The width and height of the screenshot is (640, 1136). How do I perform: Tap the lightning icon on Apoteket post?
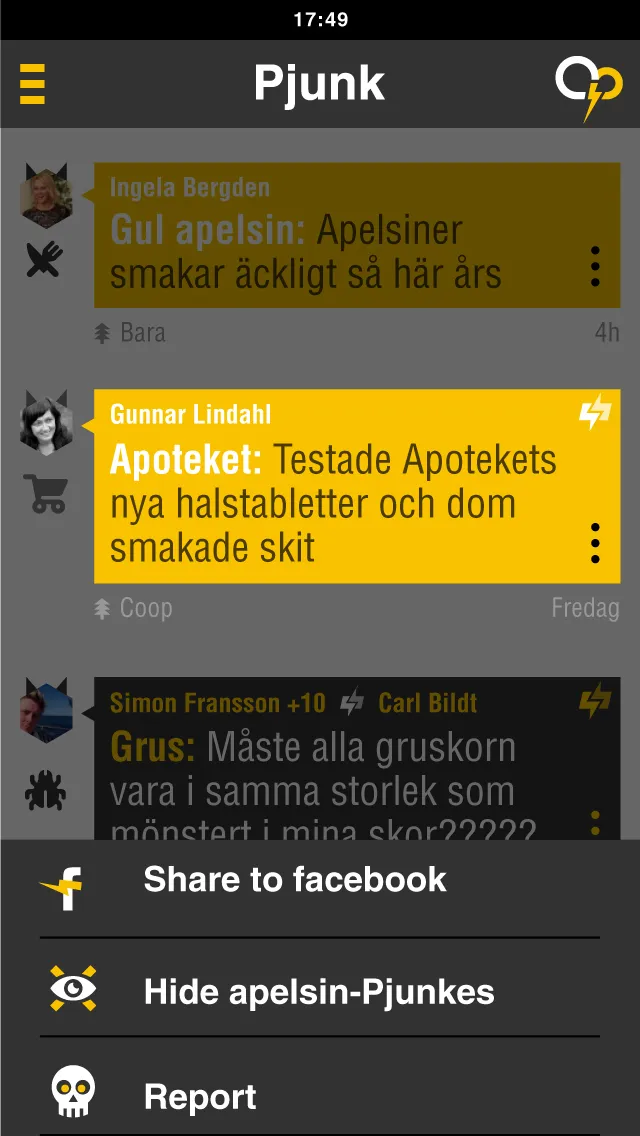(595, 412)
